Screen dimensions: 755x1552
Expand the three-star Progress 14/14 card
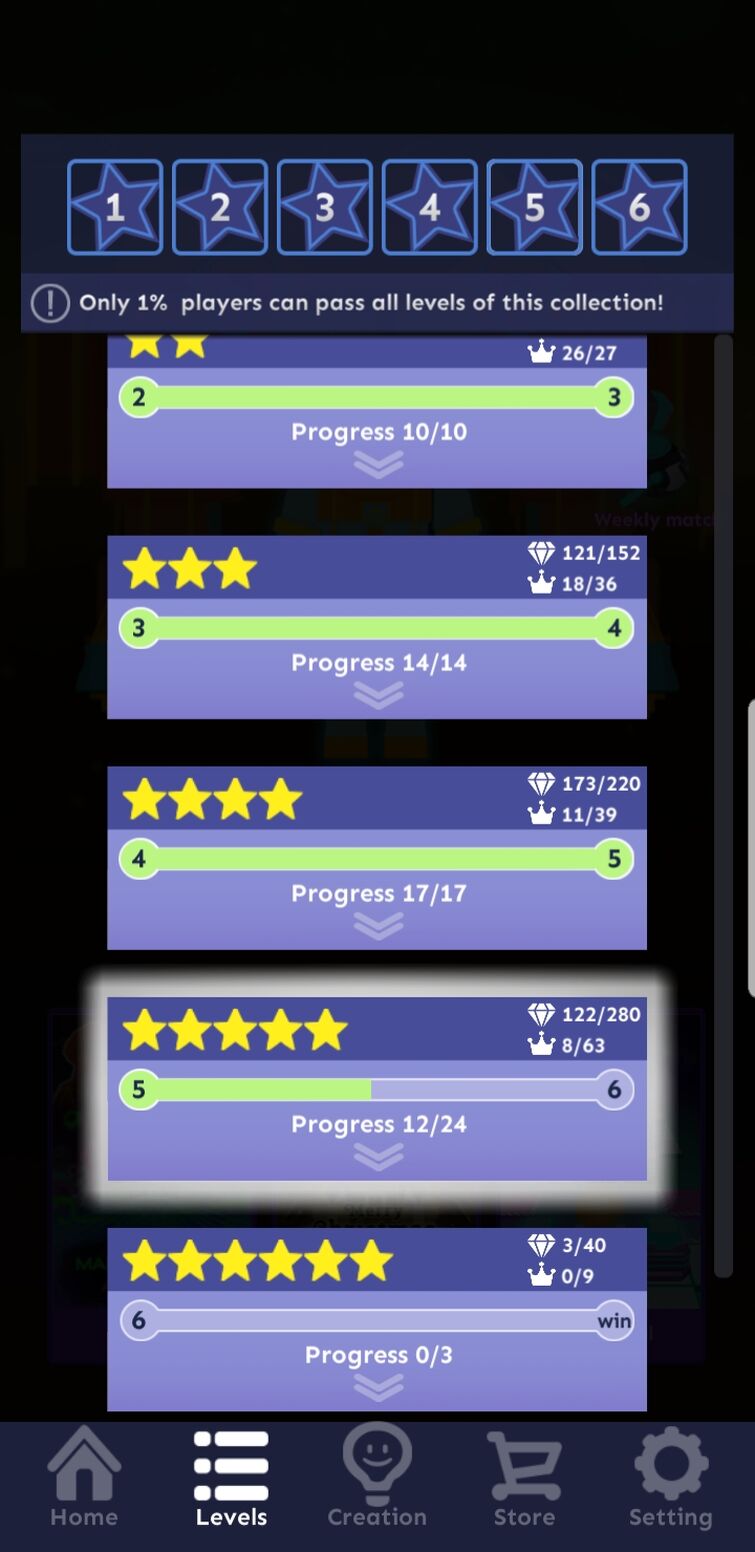click(378, 695)
